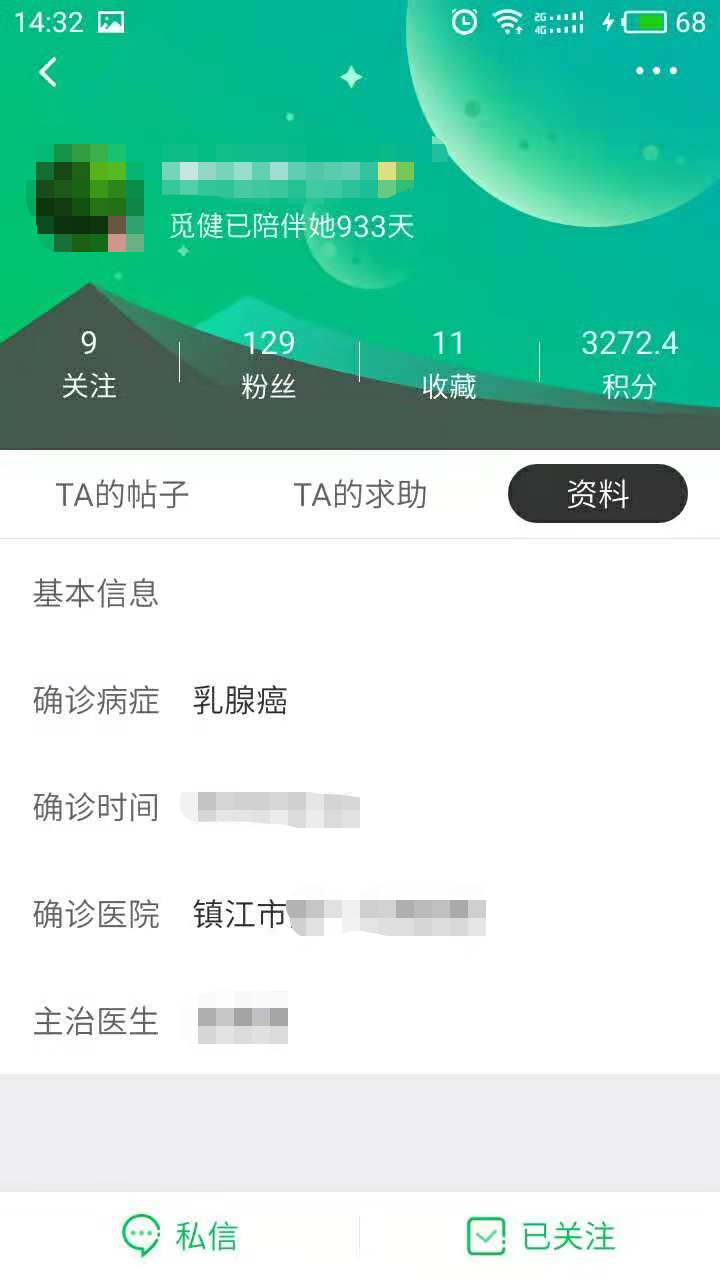Check the 3272.4 积分 points detail
720x1280 pixels.
click(x=629, y=362)
